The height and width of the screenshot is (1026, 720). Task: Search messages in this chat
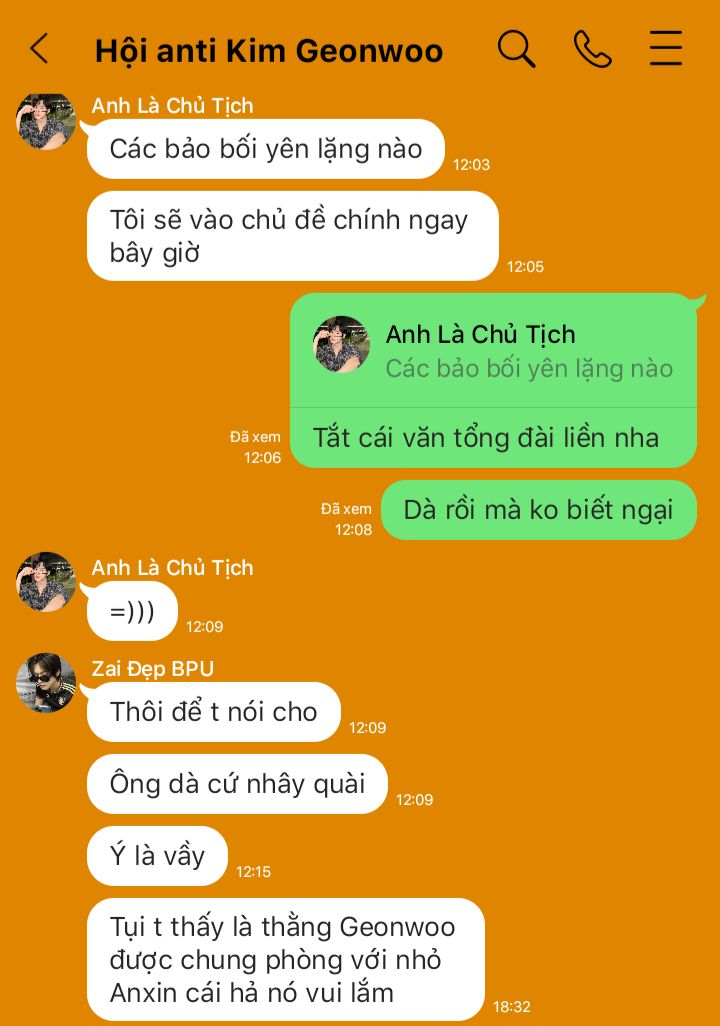[x=516, y=49]
